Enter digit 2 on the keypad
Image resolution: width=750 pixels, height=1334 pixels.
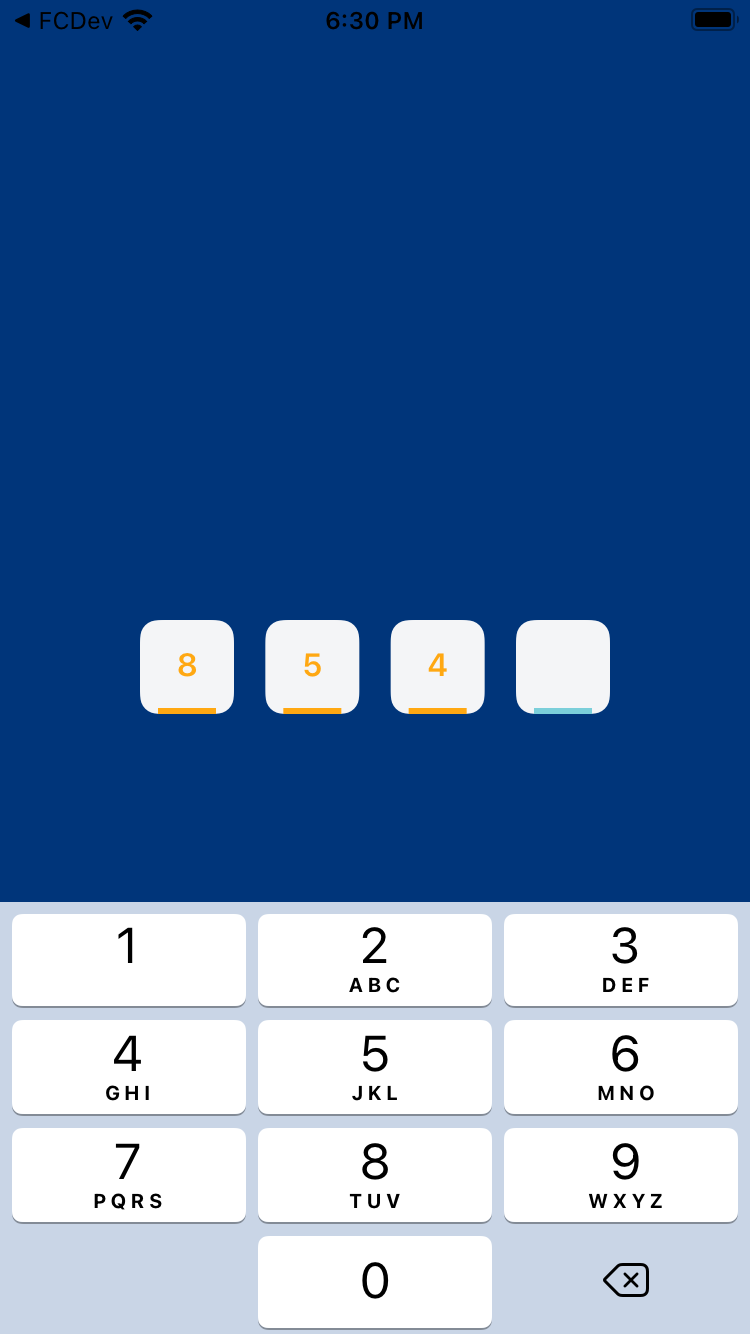point(375,960)
